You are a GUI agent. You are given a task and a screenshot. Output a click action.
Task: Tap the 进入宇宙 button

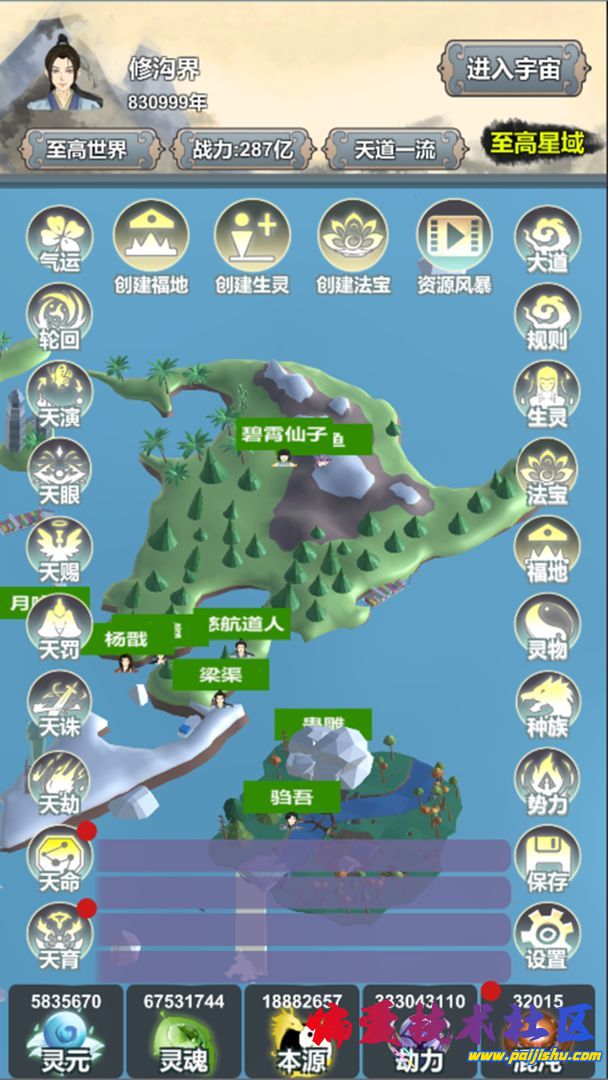pyautogui.click(x=513, y=68)
